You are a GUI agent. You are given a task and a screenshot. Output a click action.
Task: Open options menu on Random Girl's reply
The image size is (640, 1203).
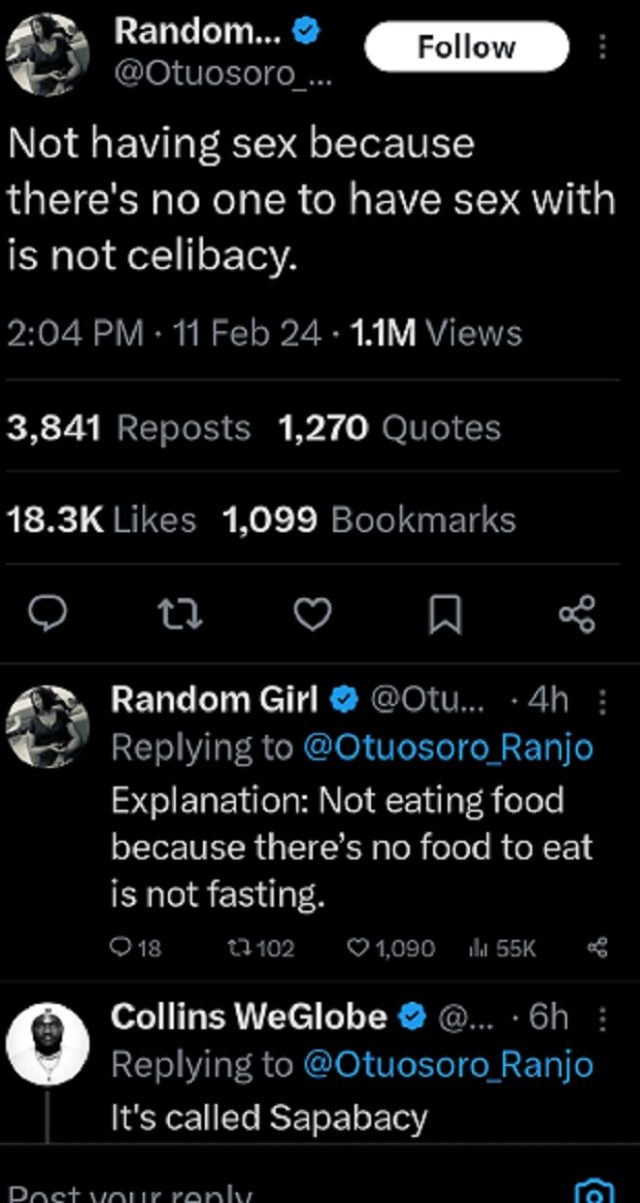tap(602, 703)
